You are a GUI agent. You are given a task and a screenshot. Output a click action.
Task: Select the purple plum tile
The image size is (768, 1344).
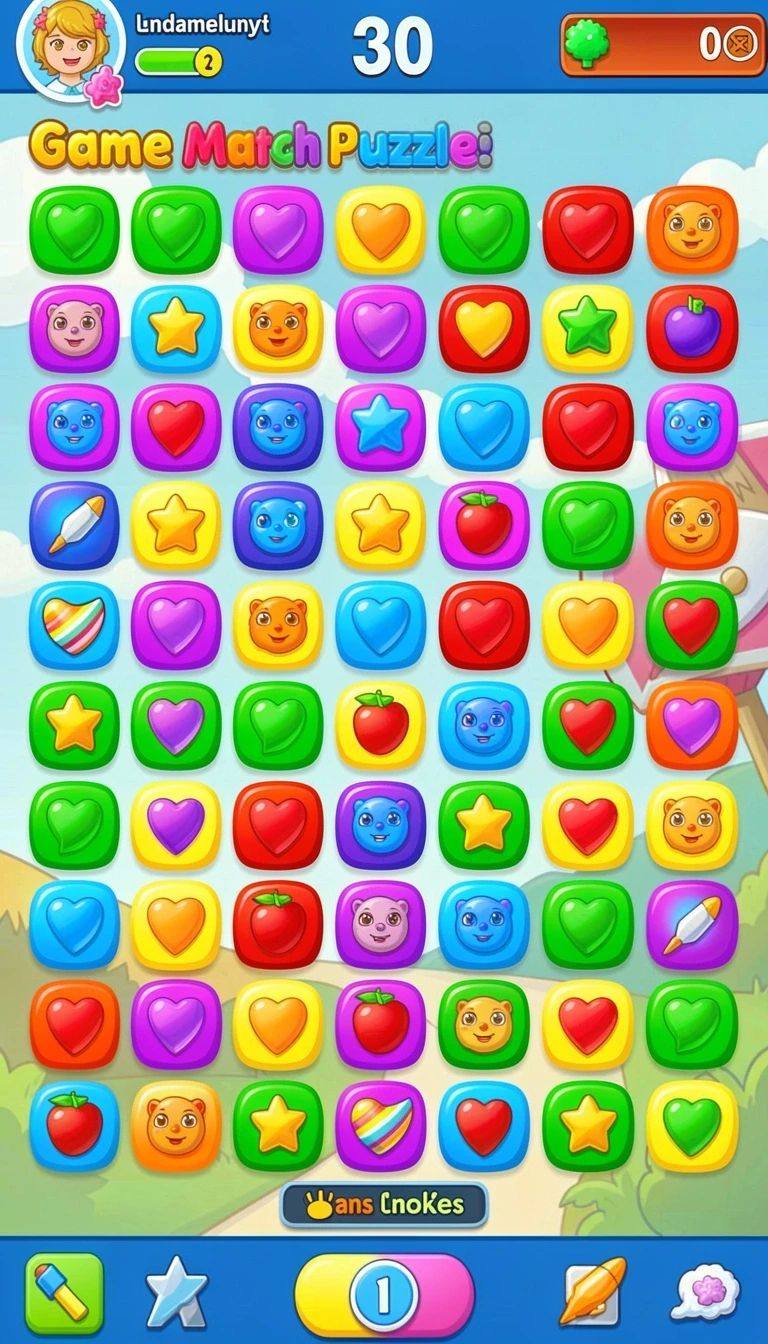(692, 329)
